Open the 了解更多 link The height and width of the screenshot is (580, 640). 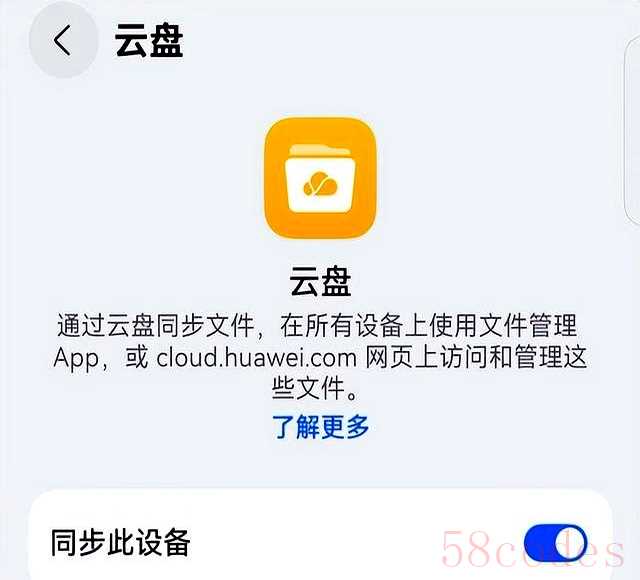coord(320,427)
